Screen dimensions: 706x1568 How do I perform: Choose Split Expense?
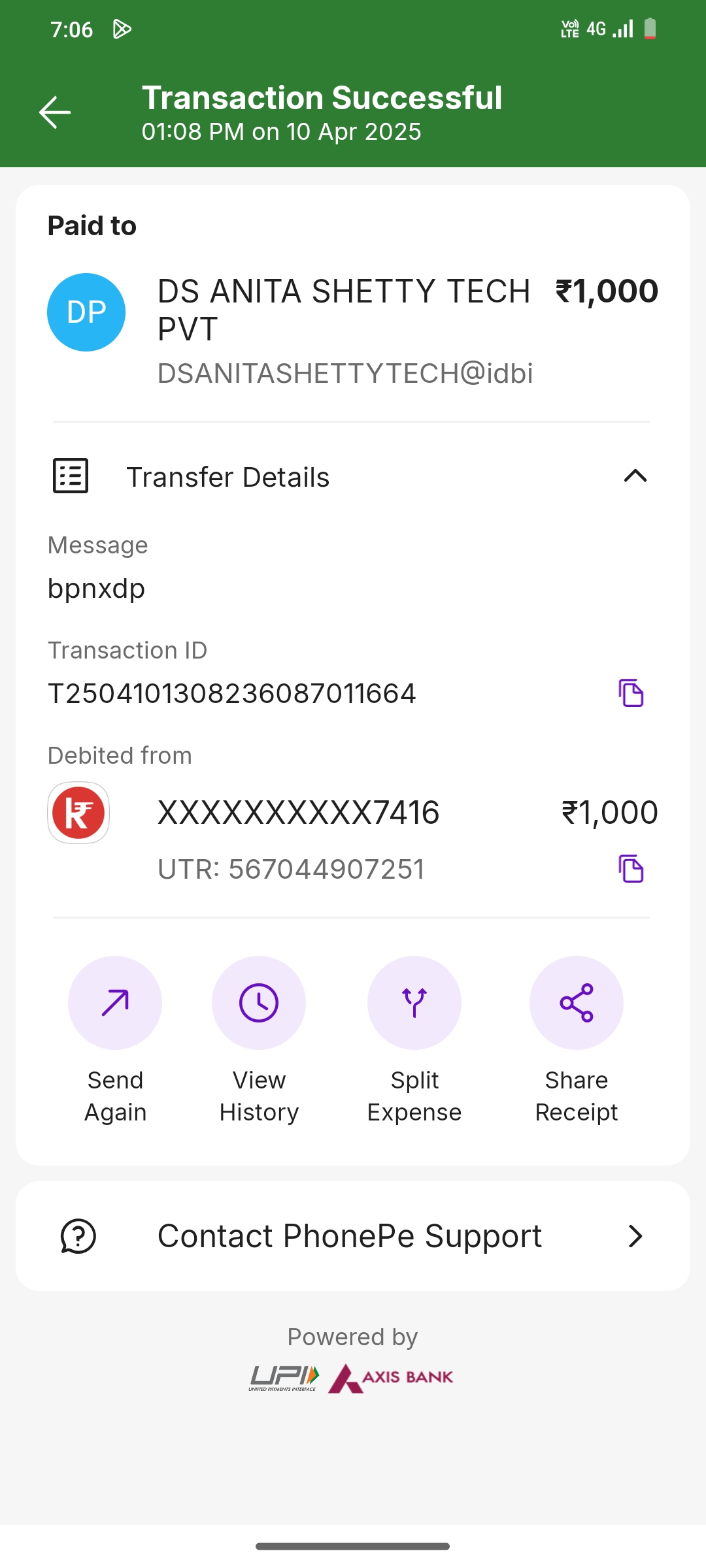414,1003
